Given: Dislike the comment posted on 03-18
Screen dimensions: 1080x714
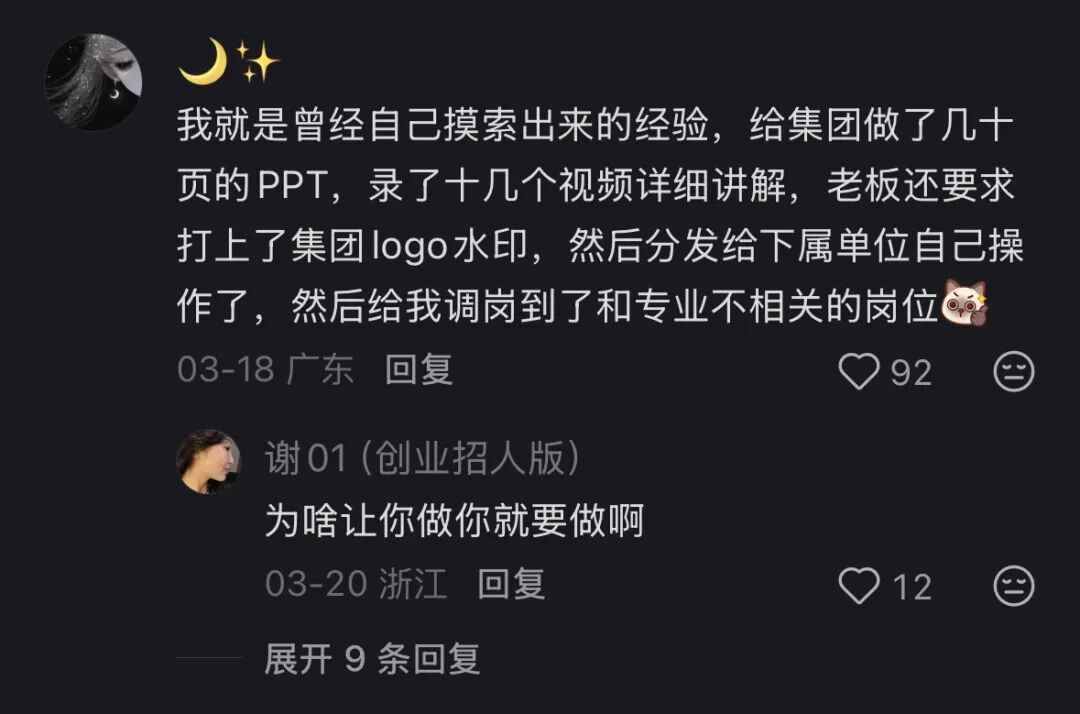Looking at the screenshot, I should point(1013,372).
